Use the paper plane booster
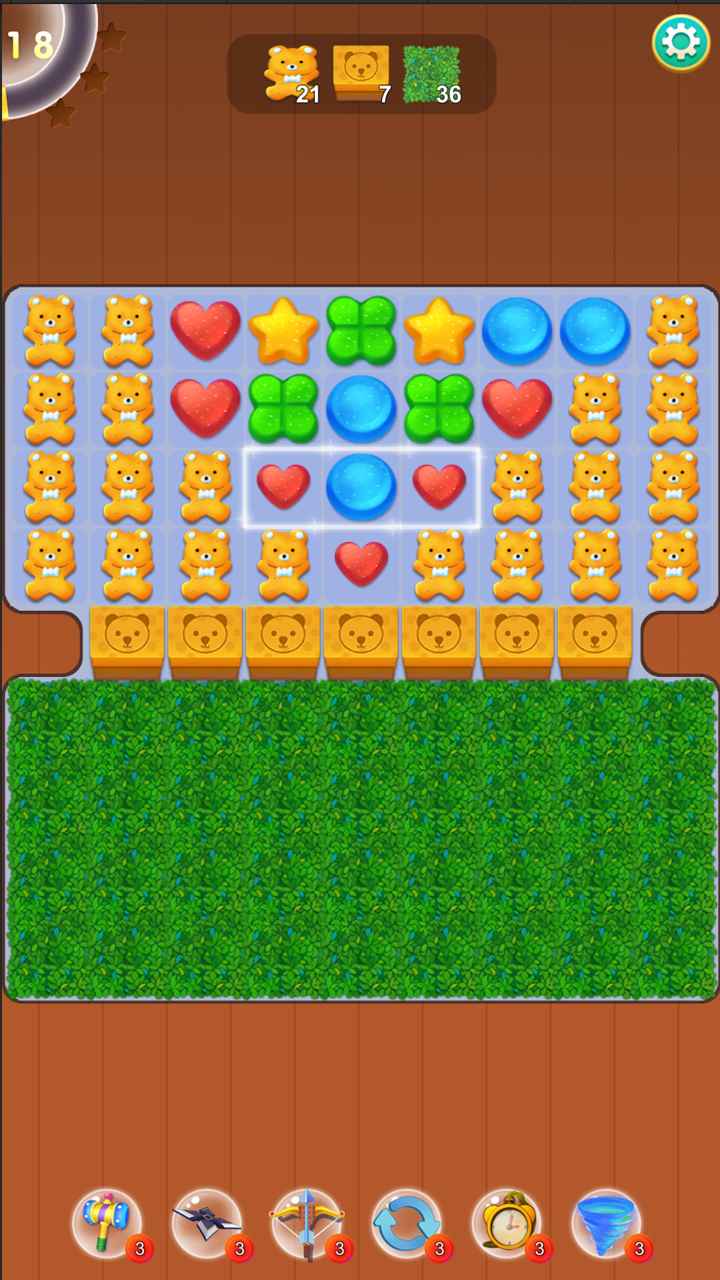The image size is (720, 1280). pyautogui.click(x=206, y=1223)
